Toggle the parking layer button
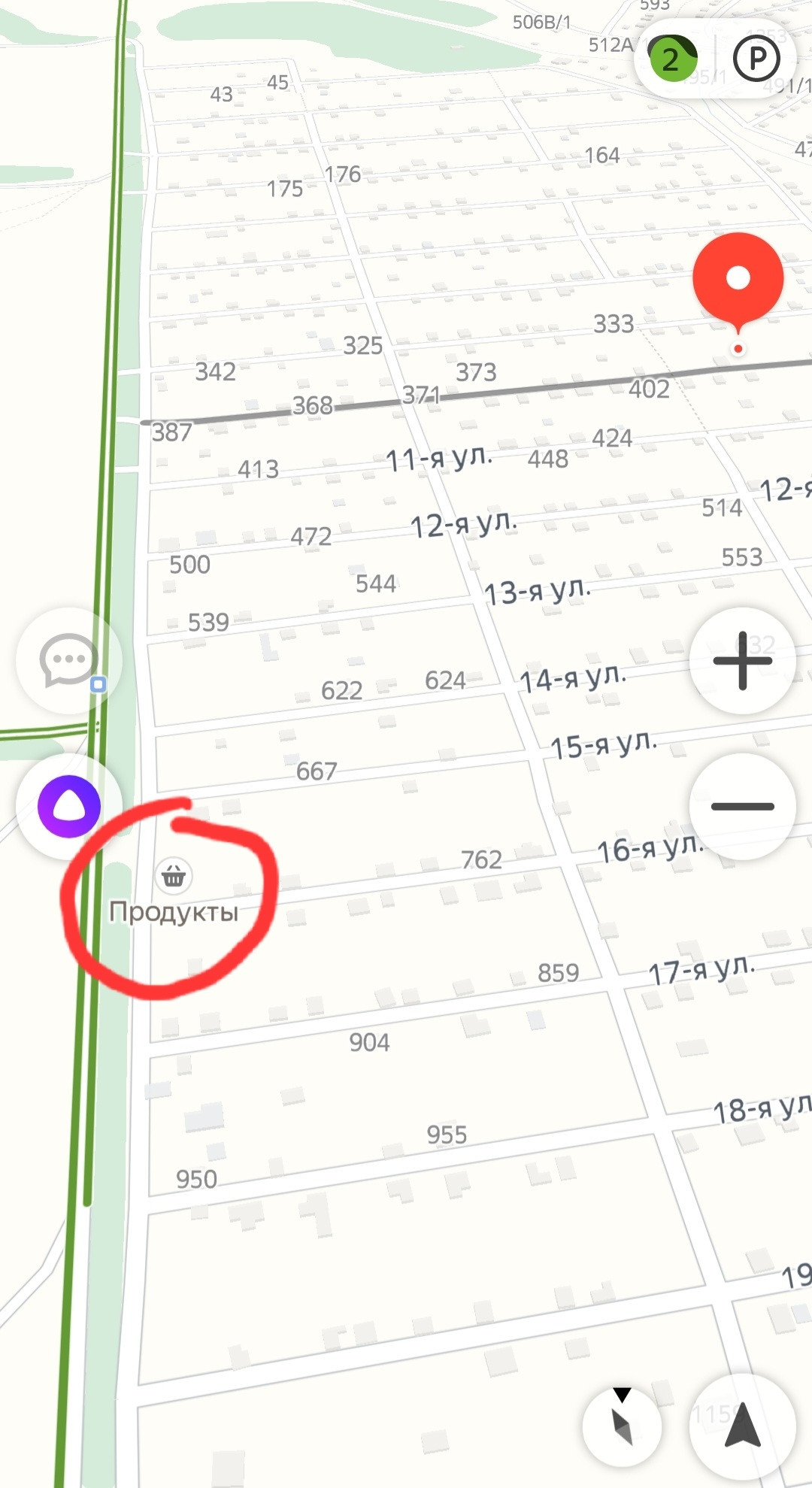 [756, 59]
